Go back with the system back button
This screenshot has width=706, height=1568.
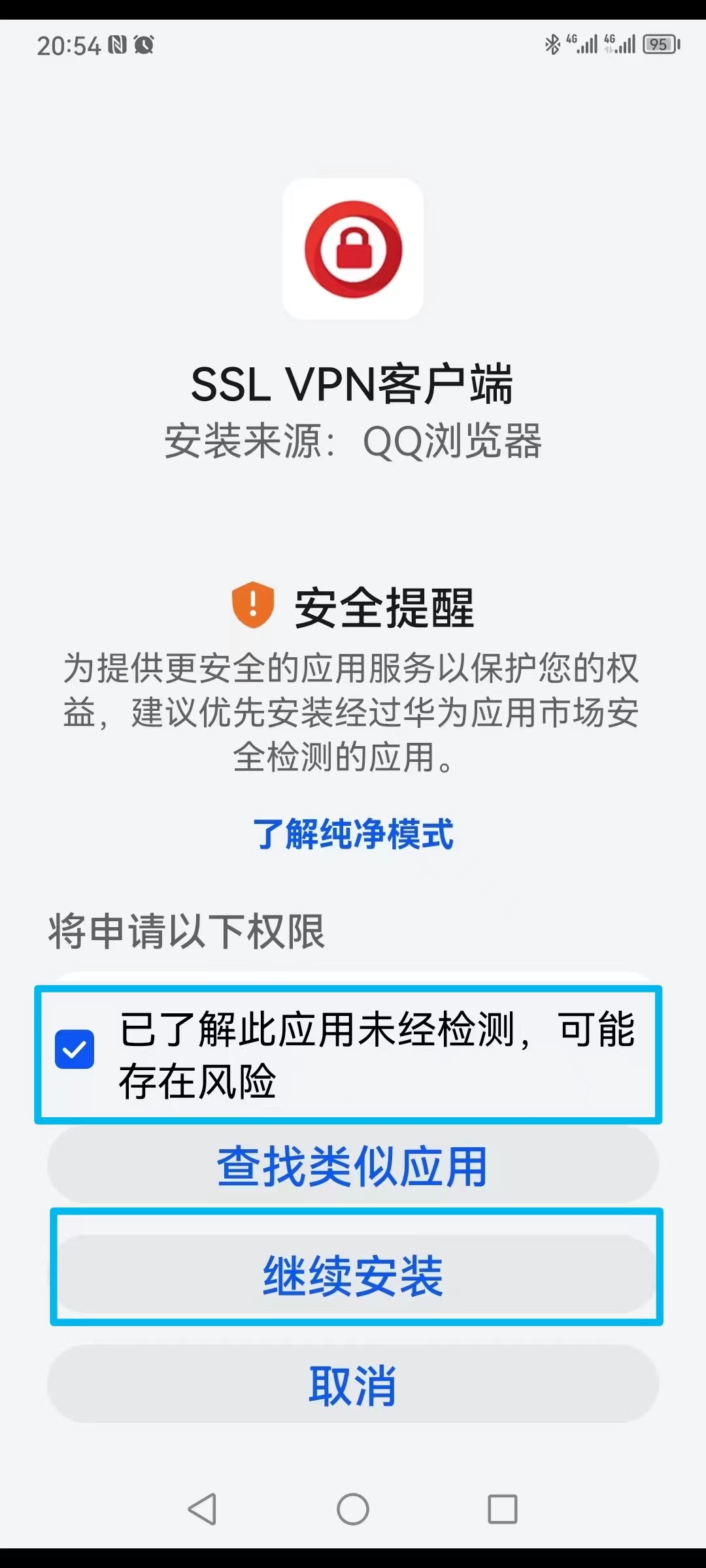tap(202, 1509)
